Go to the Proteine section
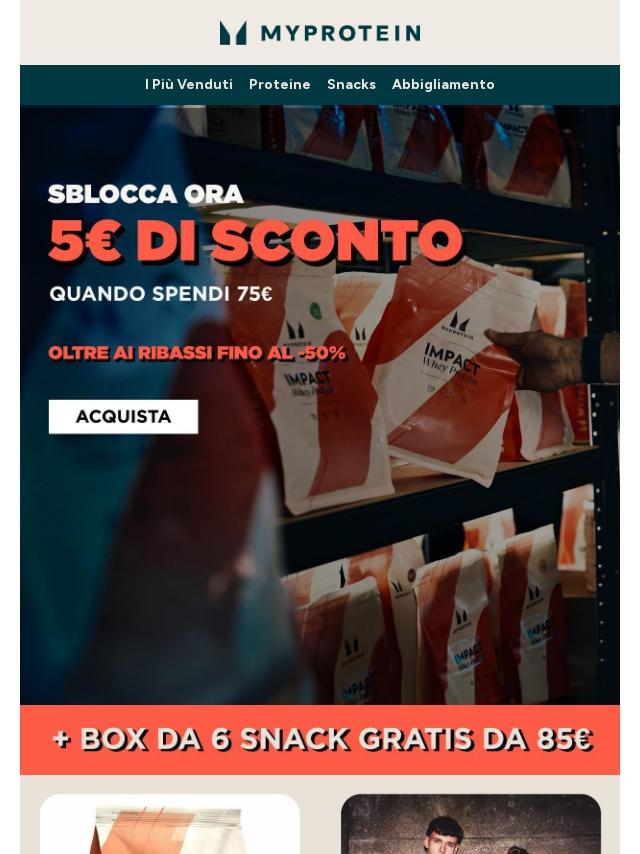This screenshot has width=640, height=854. pos(279,85)
